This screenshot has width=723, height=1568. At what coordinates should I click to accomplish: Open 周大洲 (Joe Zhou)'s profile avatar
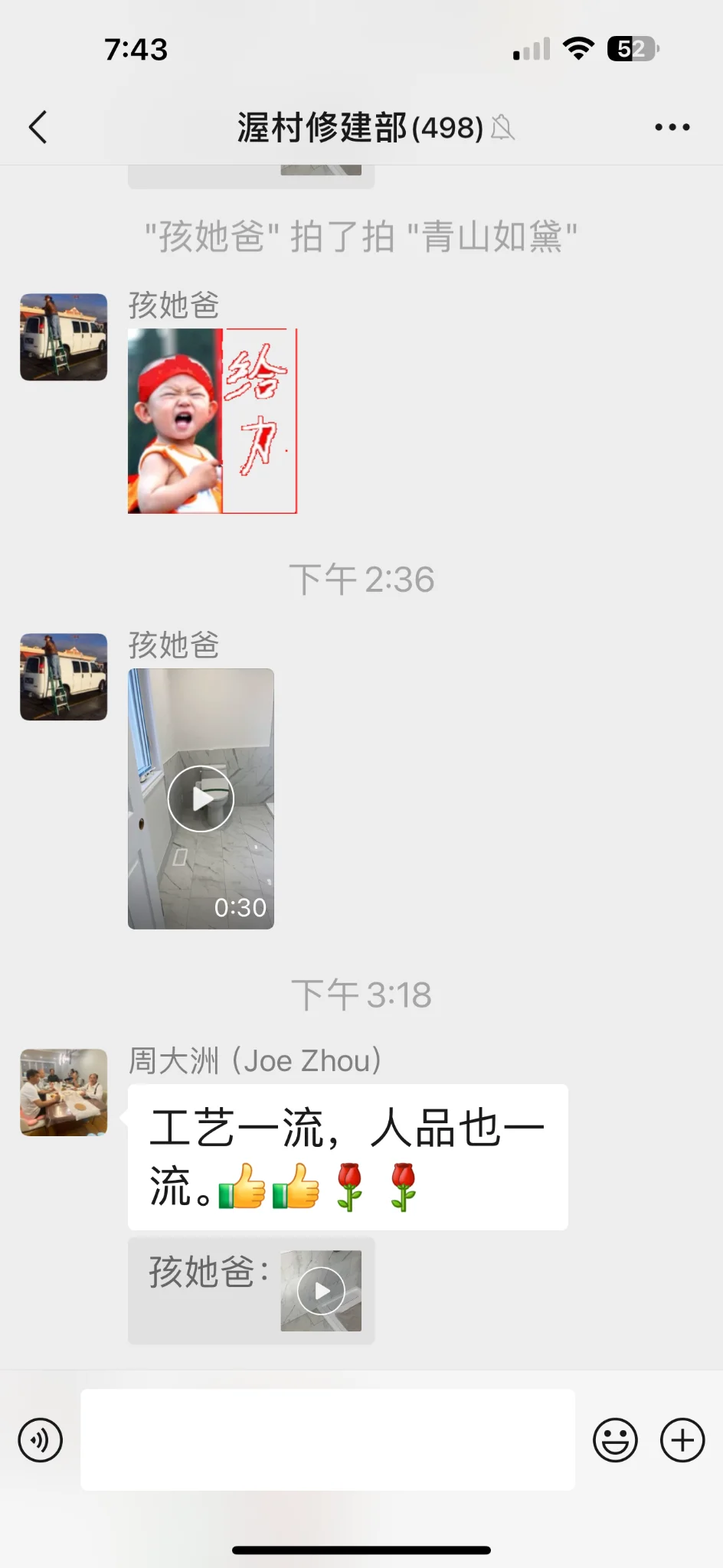pyautogui.click(x=64, y=1092)
